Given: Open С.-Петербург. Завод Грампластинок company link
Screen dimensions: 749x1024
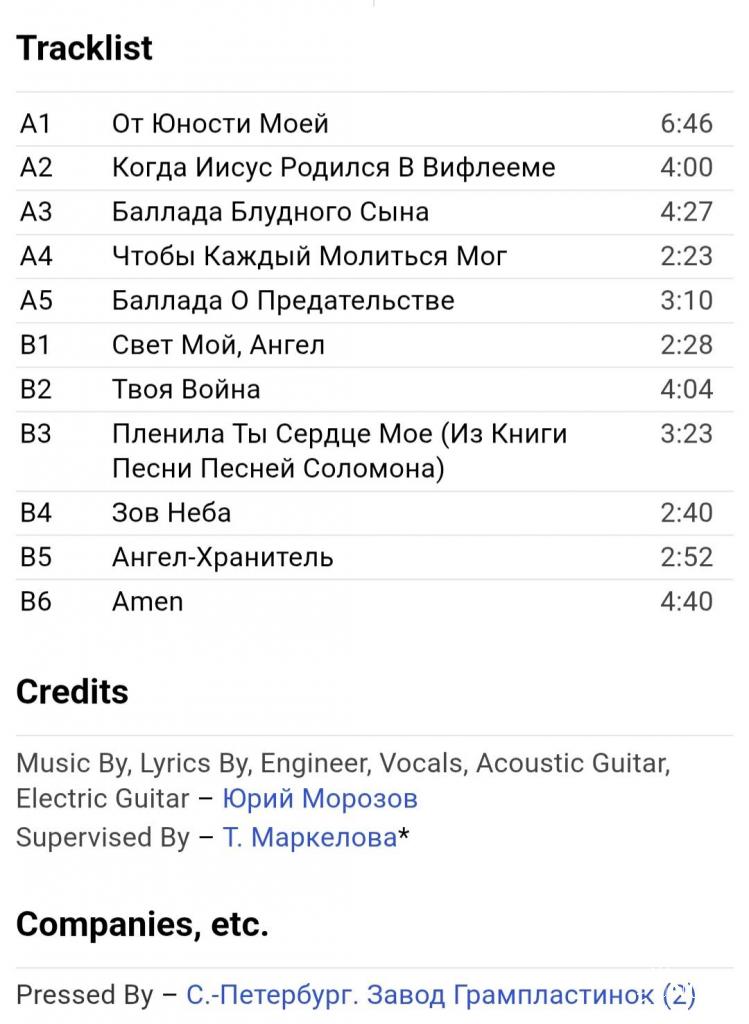Looking at the screenshot, I should 440,995.
